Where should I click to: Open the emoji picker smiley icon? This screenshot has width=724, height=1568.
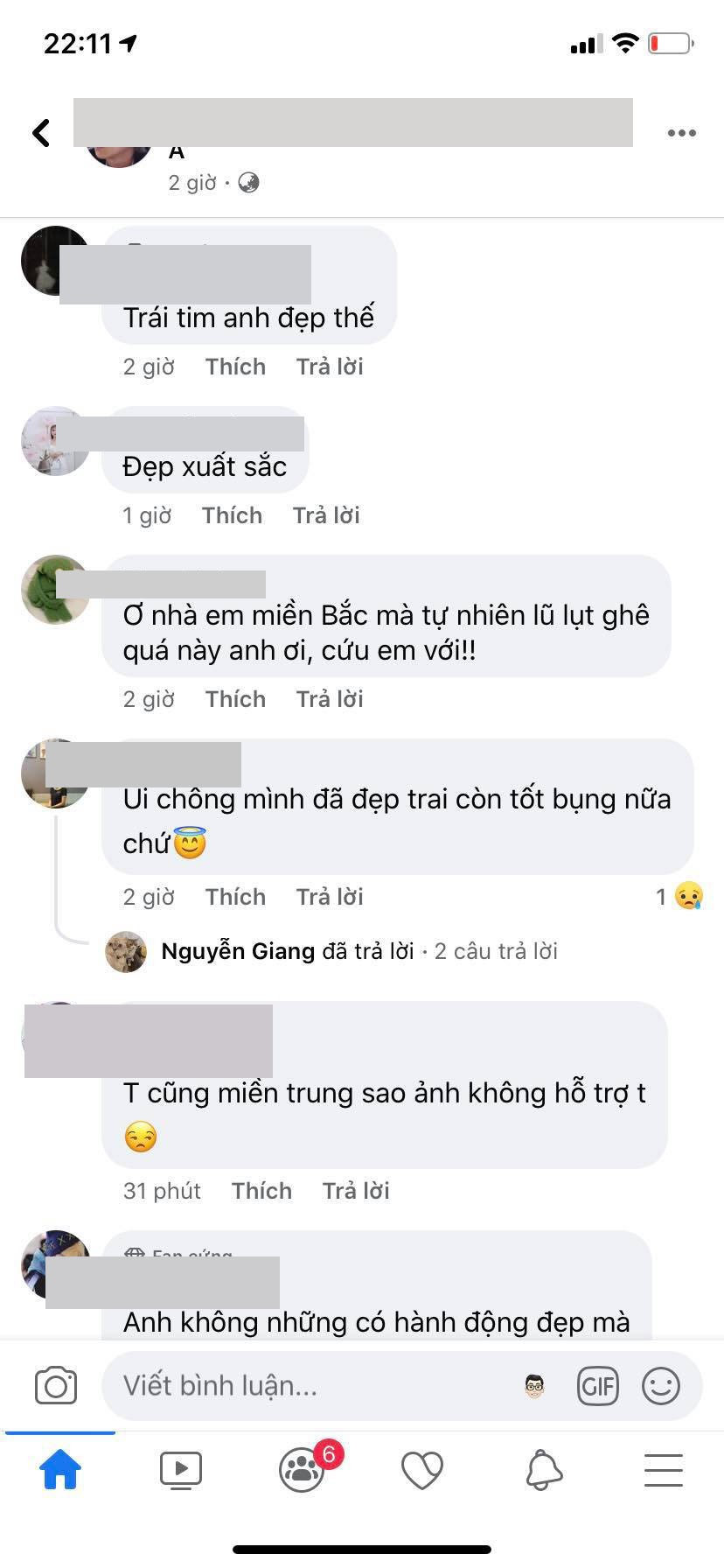662,1385
